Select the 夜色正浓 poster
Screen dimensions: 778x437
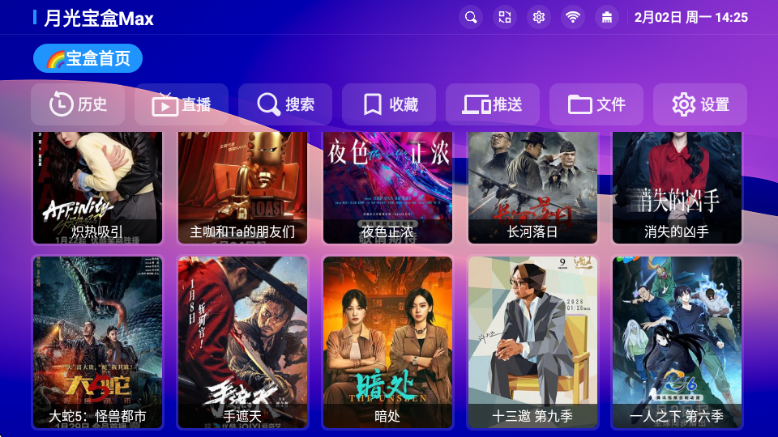pyautogui.click(x=387, y=187)
